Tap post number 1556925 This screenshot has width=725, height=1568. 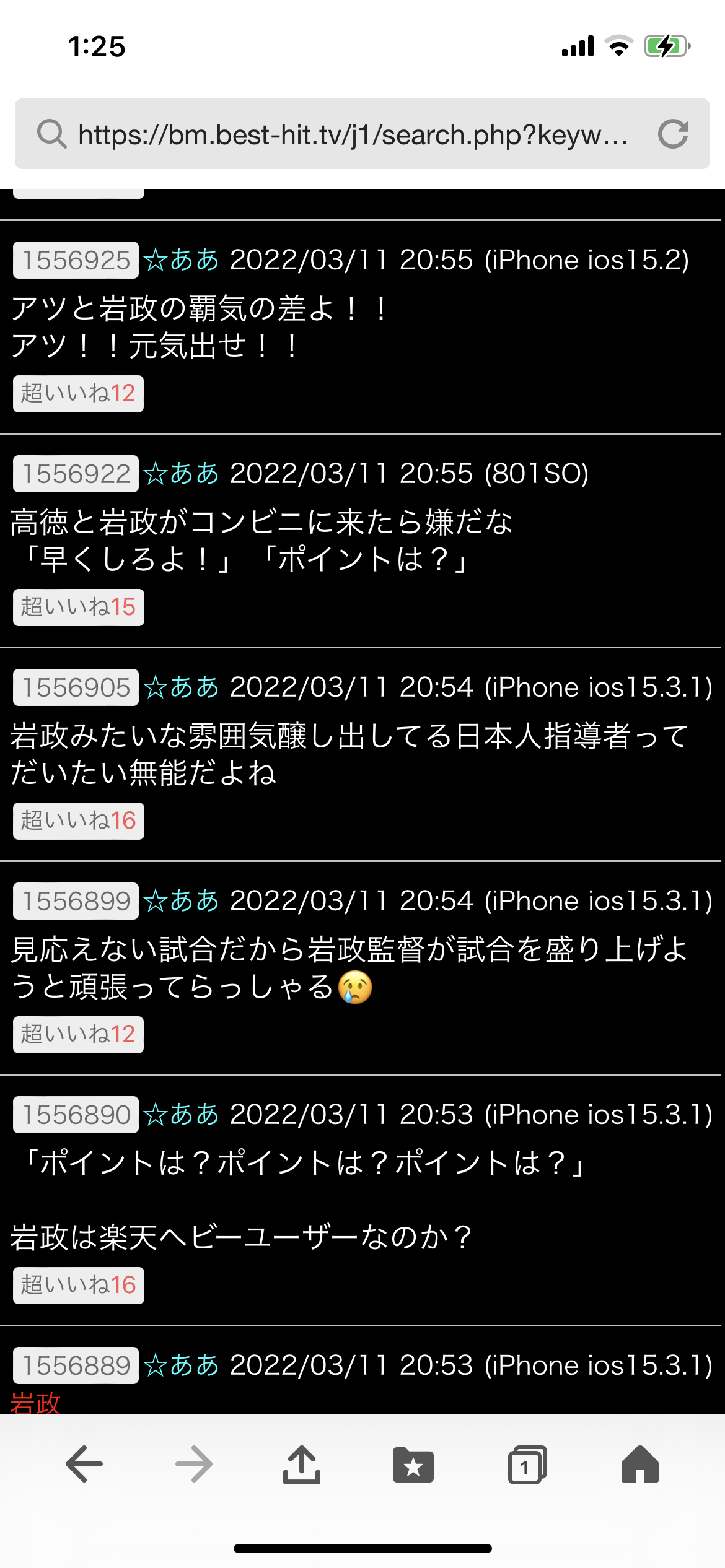coord(76,260)
